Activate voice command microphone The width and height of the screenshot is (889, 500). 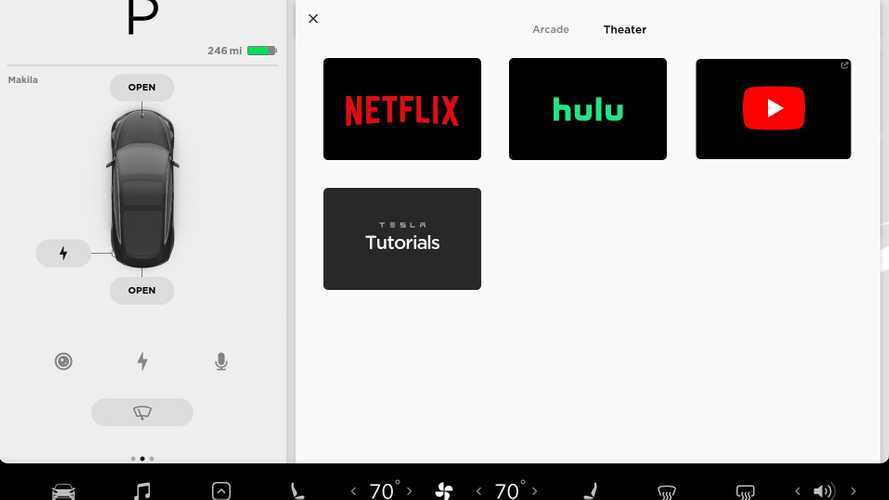221,362
